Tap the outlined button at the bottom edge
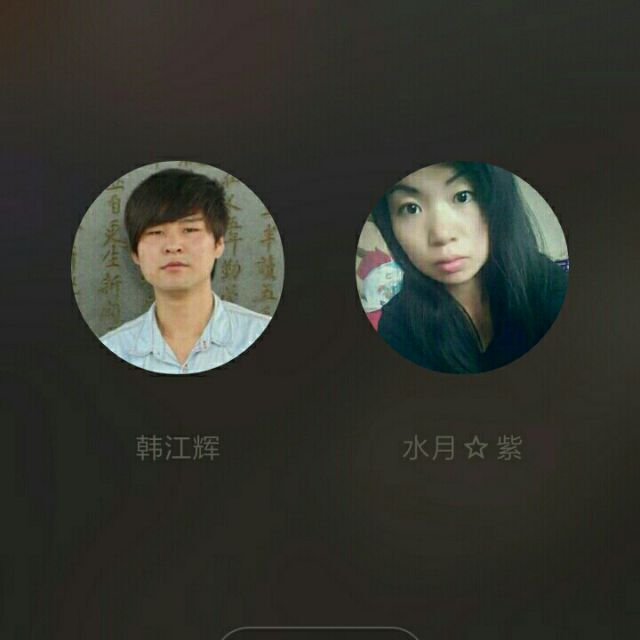 click(318, 633)
